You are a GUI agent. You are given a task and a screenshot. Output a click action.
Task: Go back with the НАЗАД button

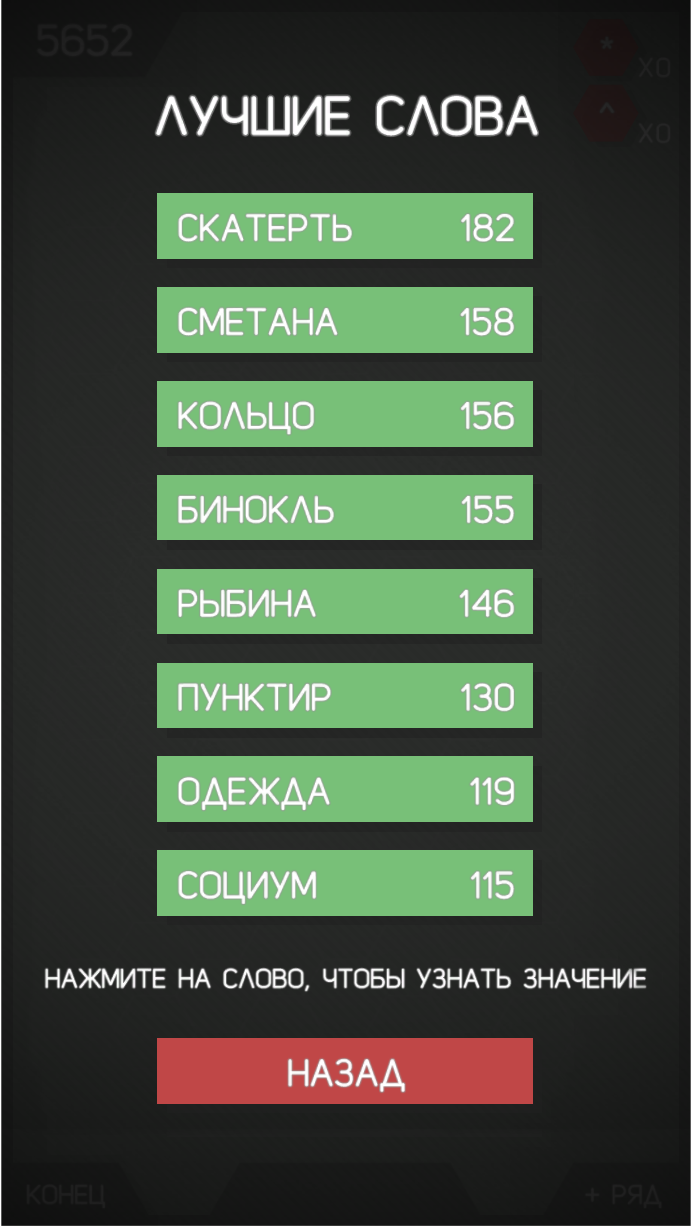click(344, 1072)
